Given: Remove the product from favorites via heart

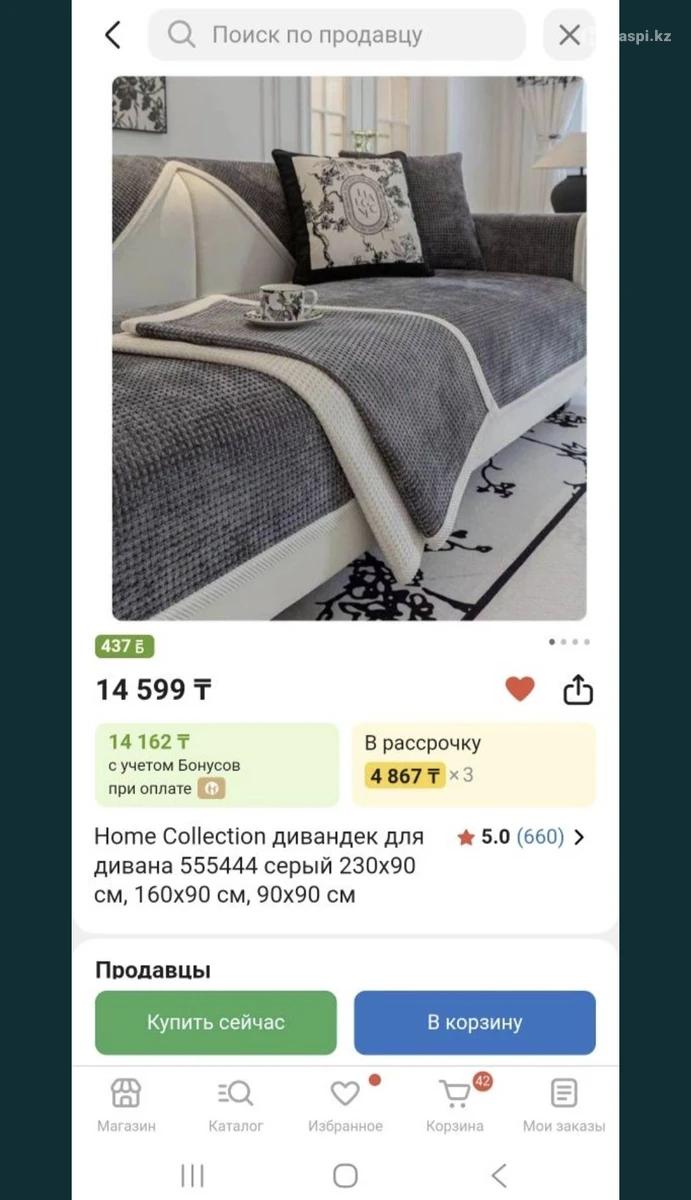Looking at the screenshot, I should click(x=520, y=689).
